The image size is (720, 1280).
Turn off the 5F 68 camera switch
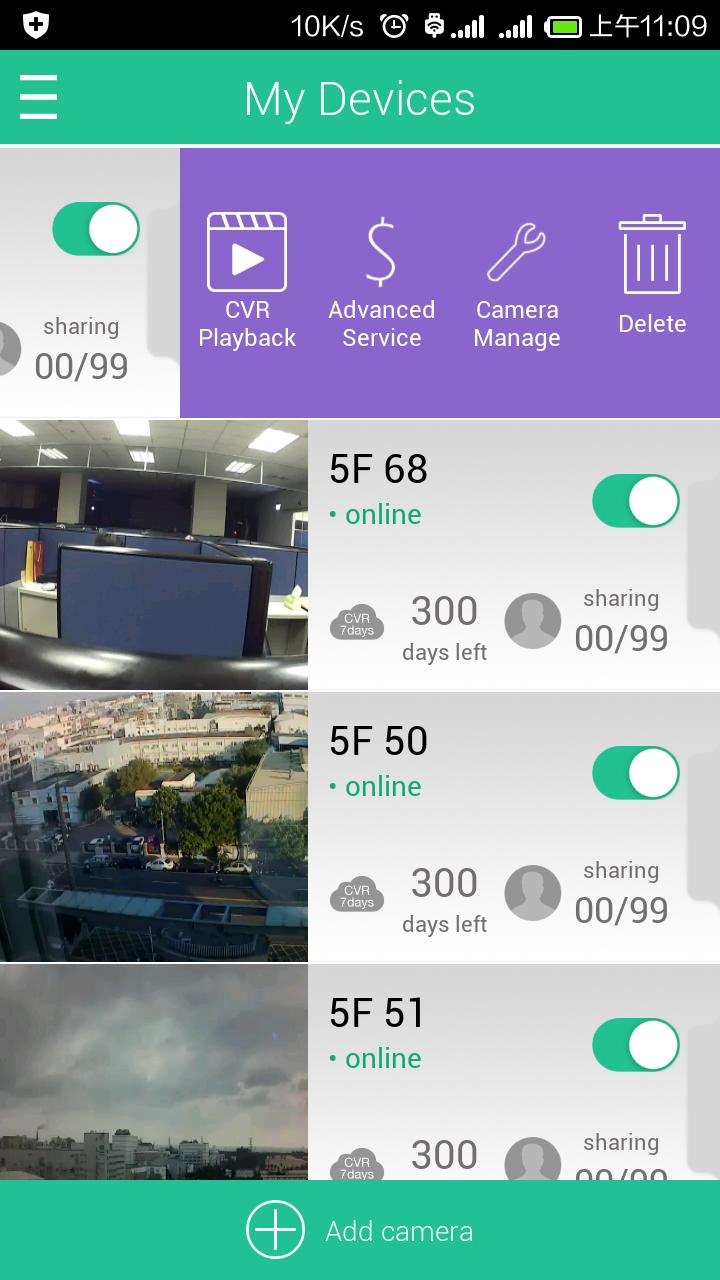coord(635,501)
